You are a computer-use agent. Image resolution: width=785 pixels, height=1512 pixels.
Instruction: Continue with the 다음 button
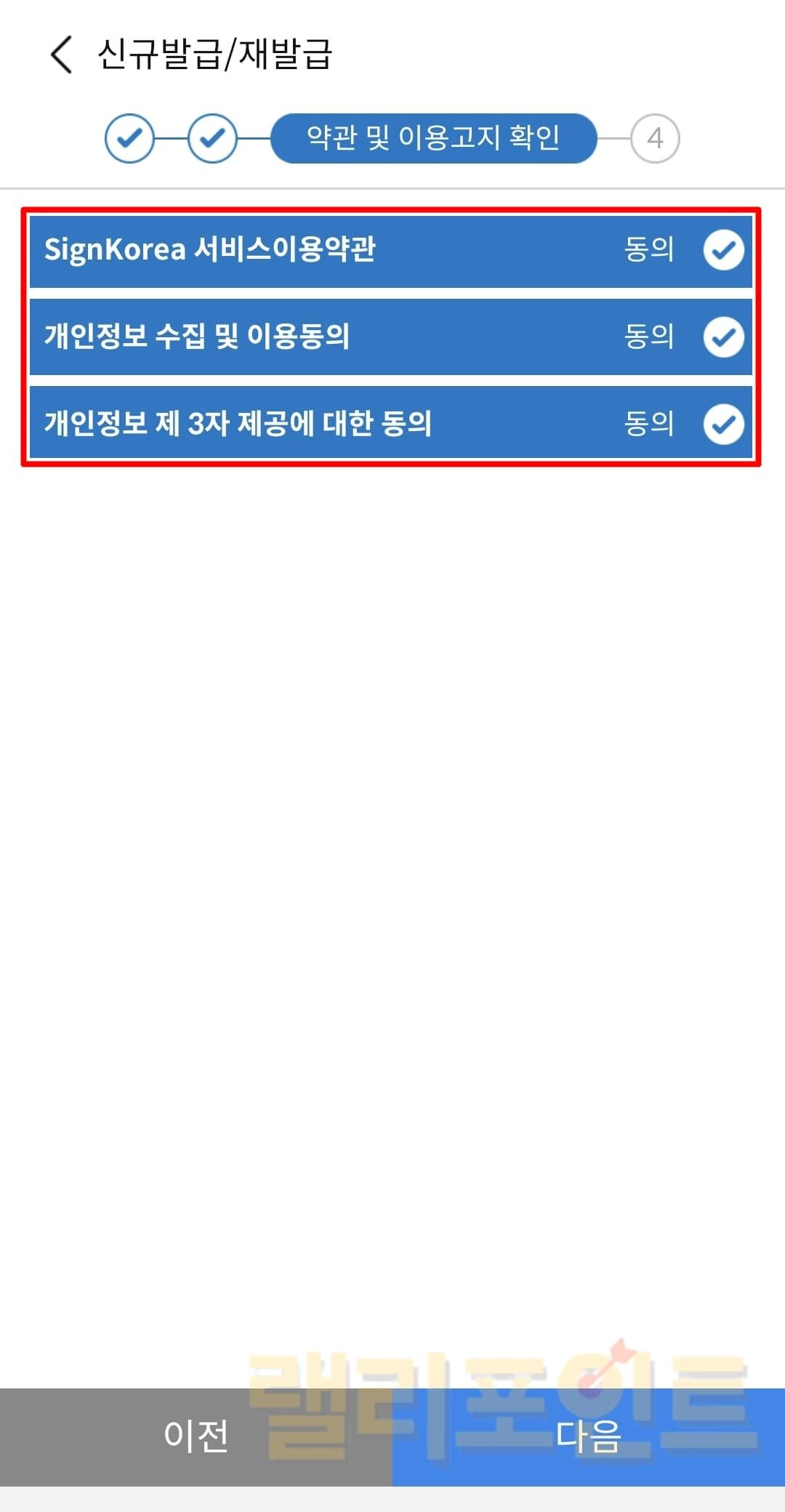click(589, 1436)
